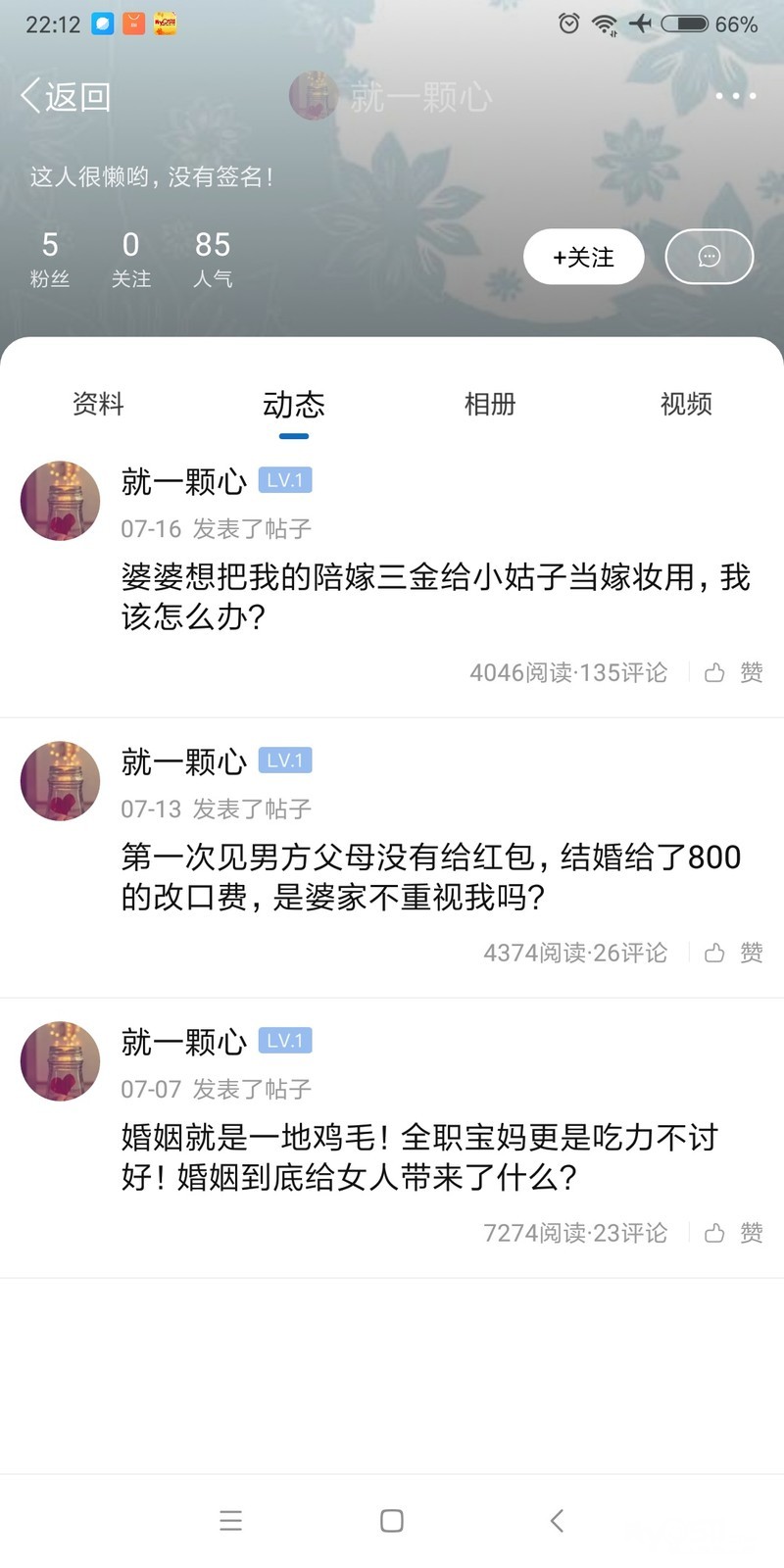
Task: Like the 07-07 post about 婚姻
Action: click(733, 1233)
